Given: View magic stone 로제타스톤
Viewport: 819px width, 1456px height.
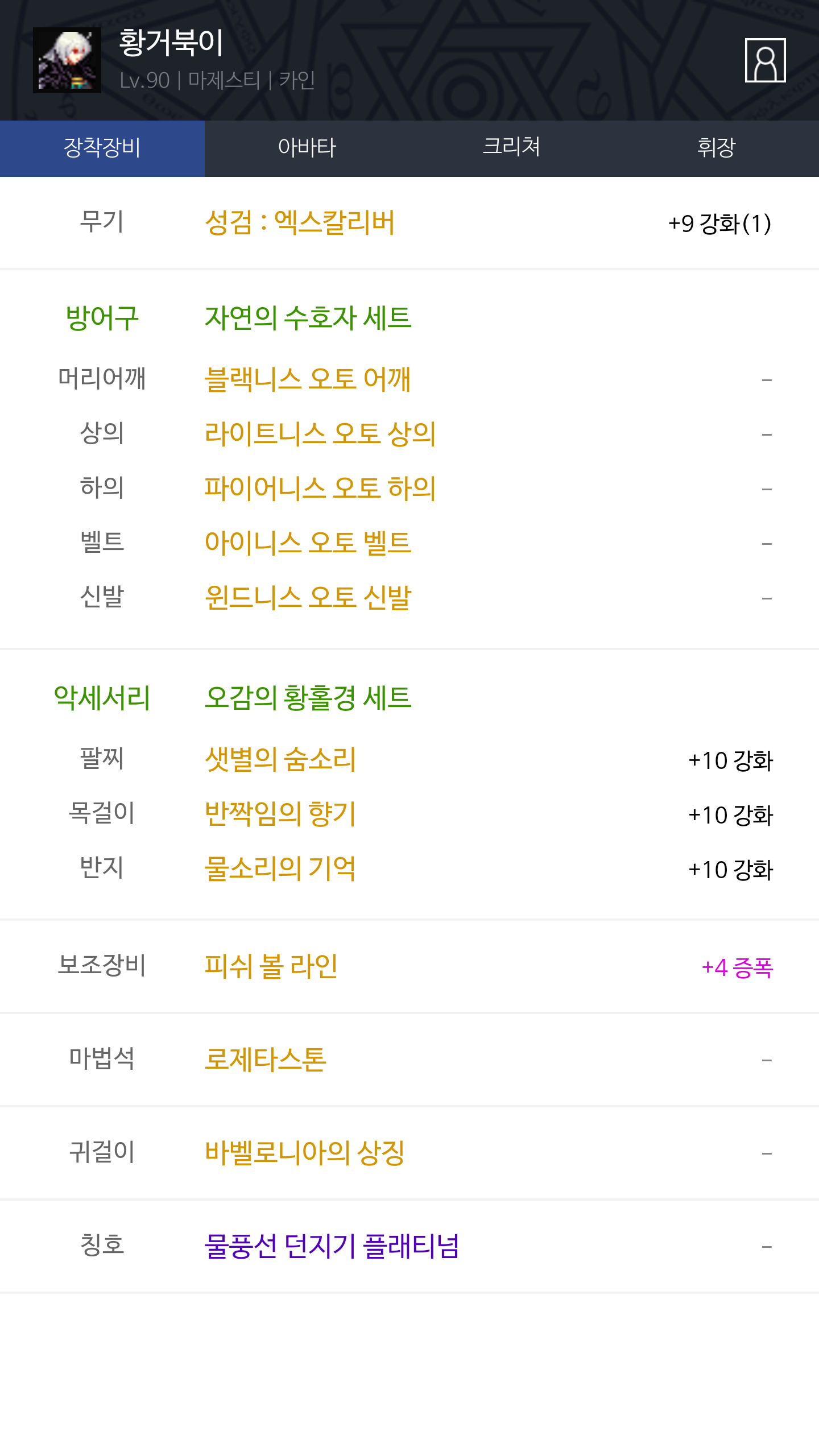Looking at the screenshot, I should coord(266,1059).
